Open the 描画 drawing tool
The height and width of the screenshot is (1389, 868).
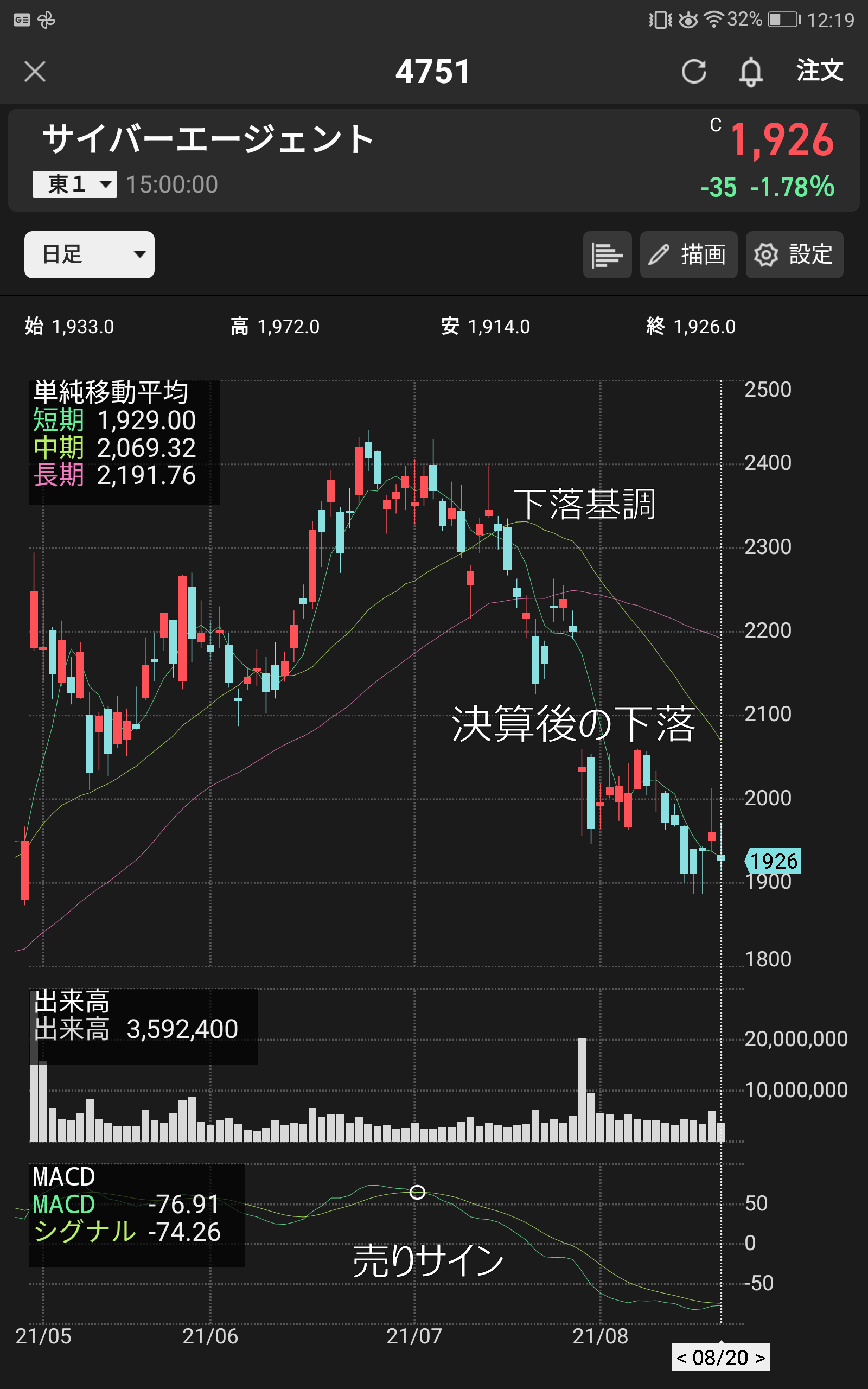click(x=688, y=255)
